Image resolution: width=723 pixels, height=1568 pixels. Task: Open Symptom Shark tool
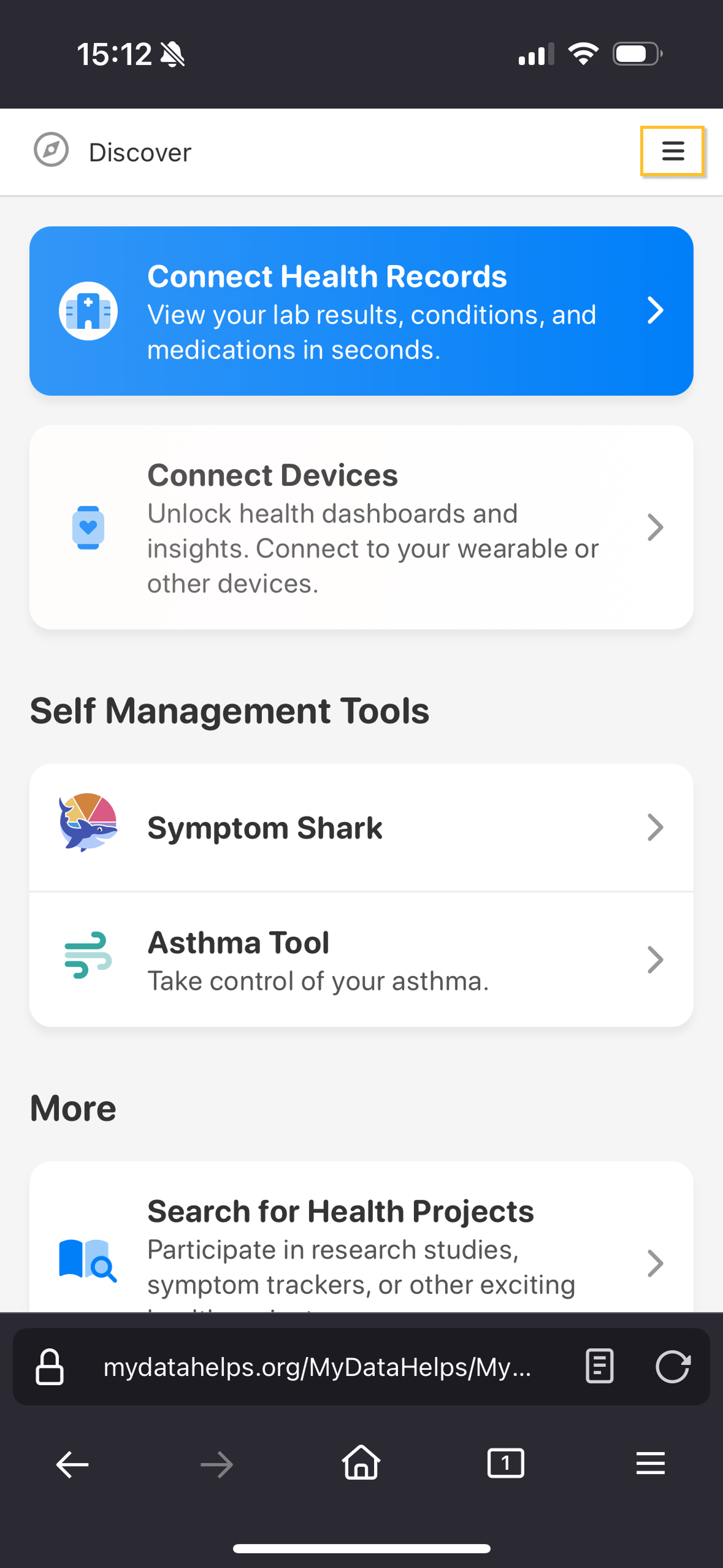coord(361,828)
